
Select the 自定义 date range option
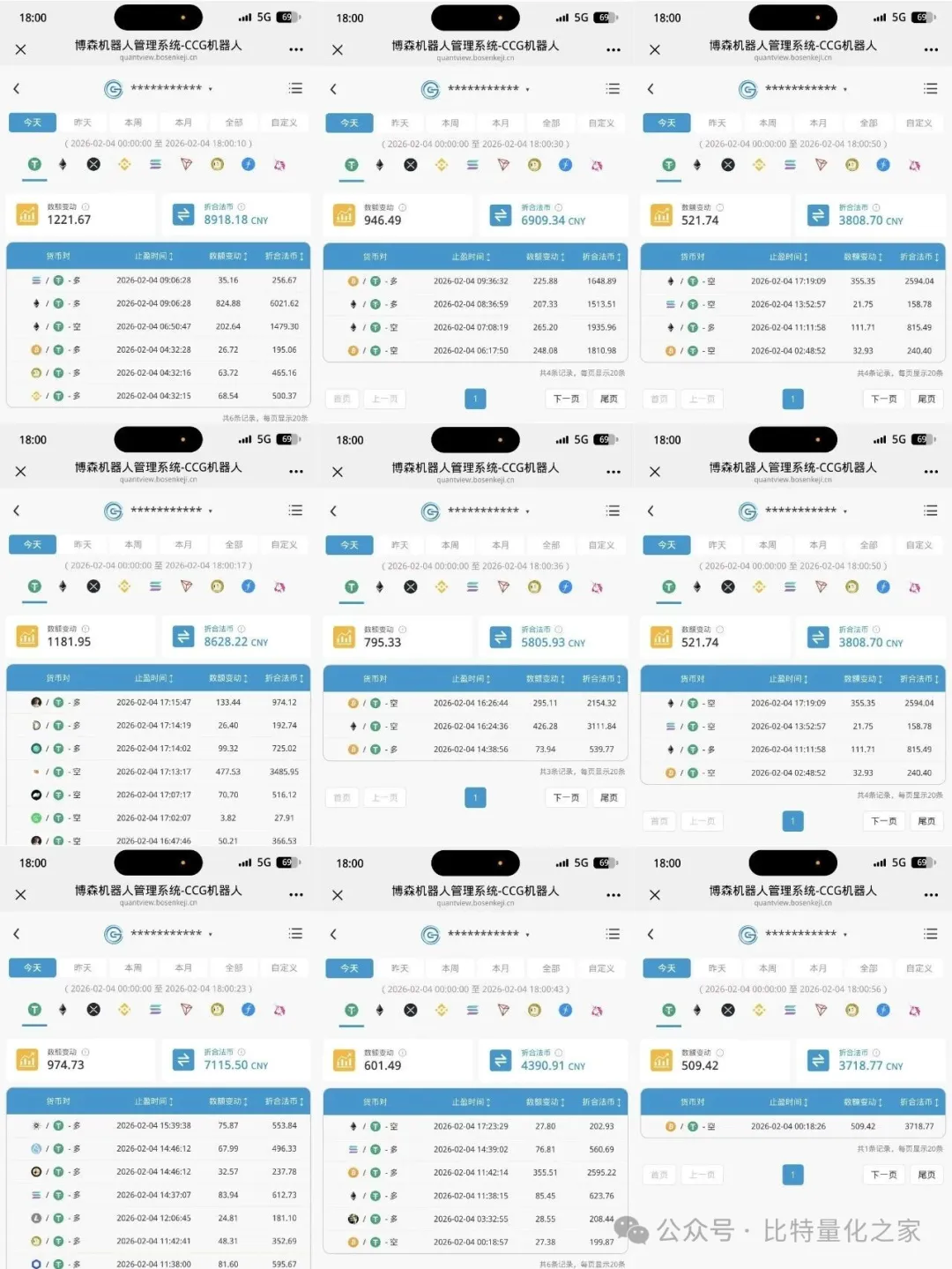tap(282, 122)
